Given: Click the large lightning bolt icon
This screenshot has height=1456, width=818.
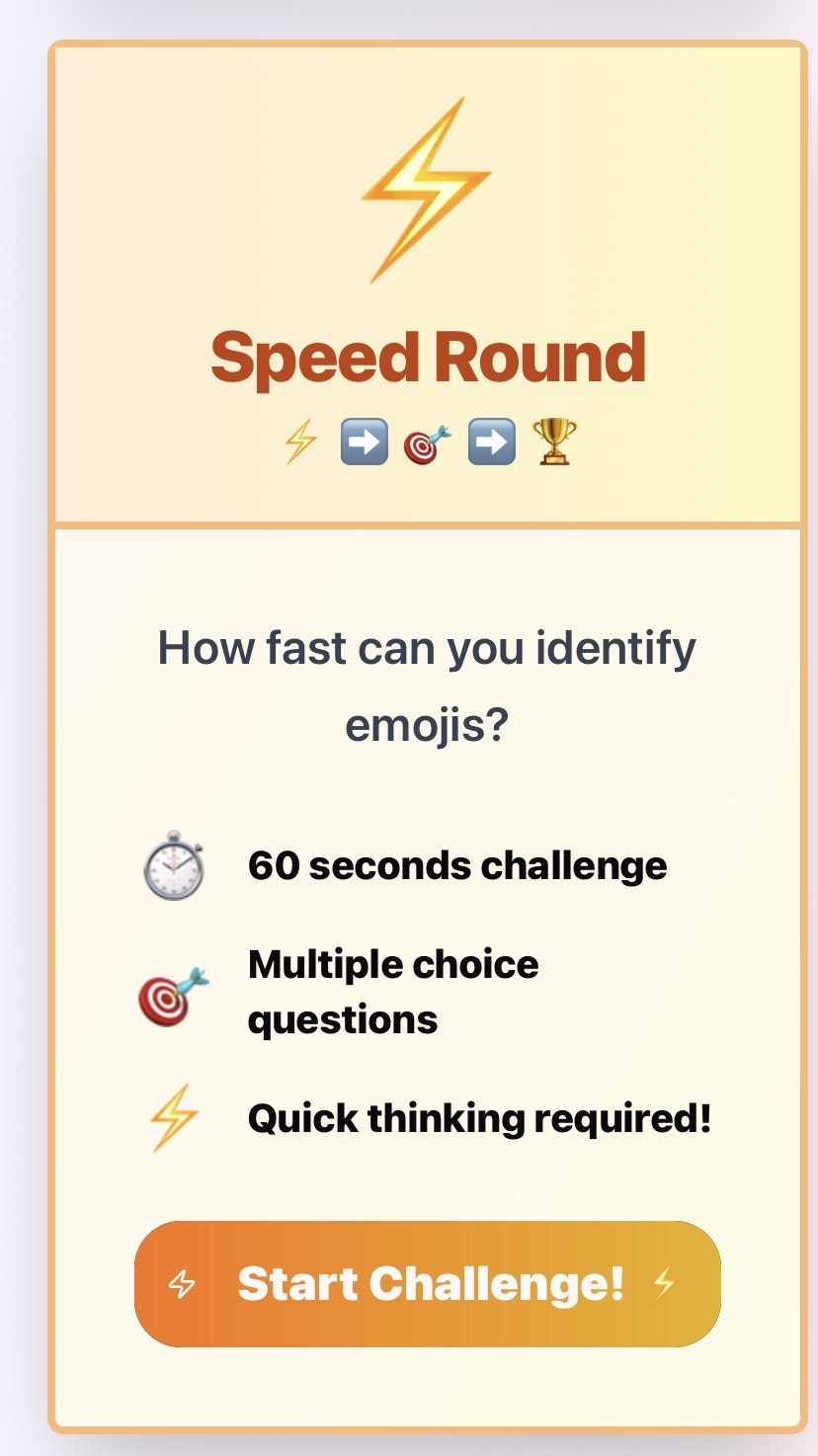Looking at the screenshot, I should tap(432, 188).
